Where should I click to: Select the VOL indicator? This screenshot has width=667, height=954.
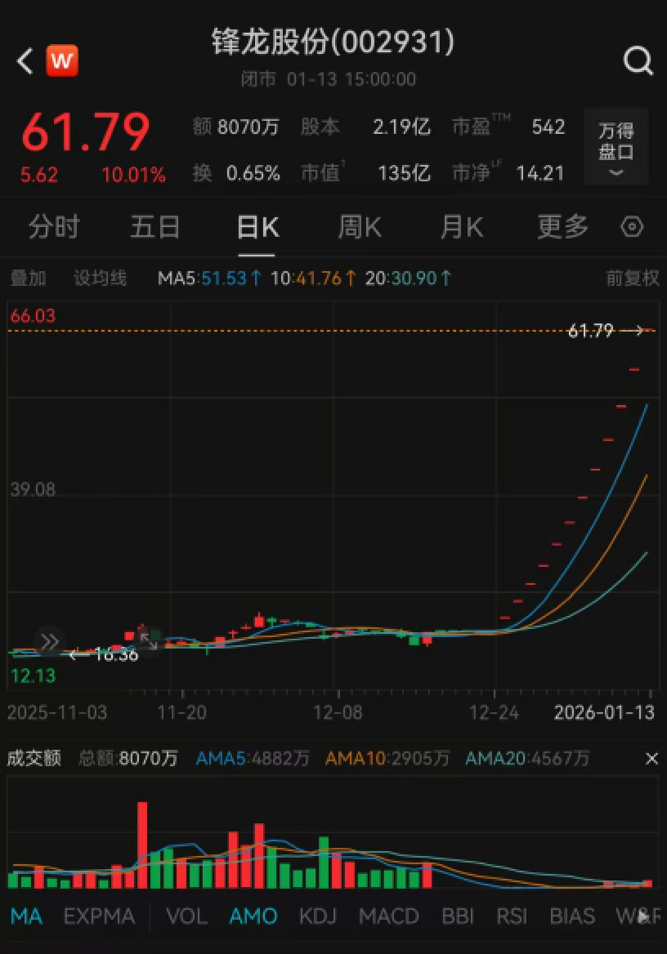(187, 916)
